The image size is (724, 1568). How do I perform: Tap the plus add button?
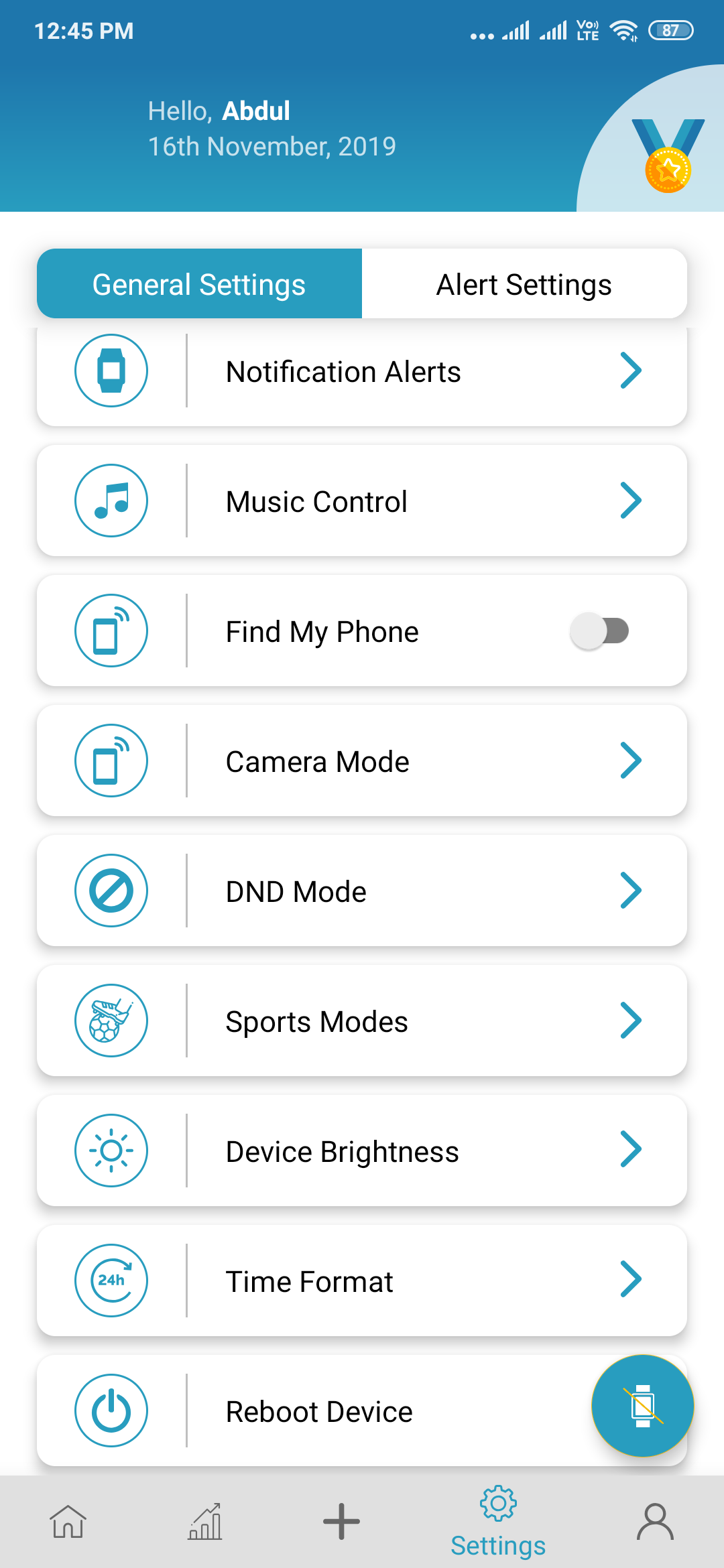341,1521
